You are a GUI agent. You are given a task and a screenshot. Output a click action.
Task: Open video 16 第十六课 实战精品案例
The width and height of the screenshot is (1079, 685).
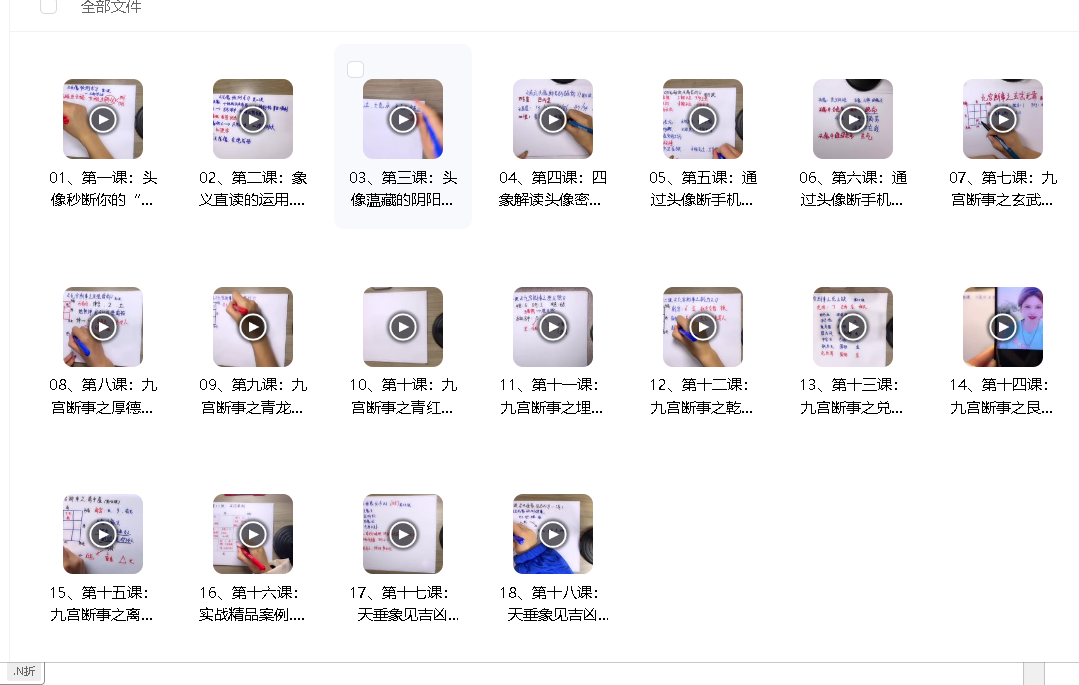(x=253, y=534)
